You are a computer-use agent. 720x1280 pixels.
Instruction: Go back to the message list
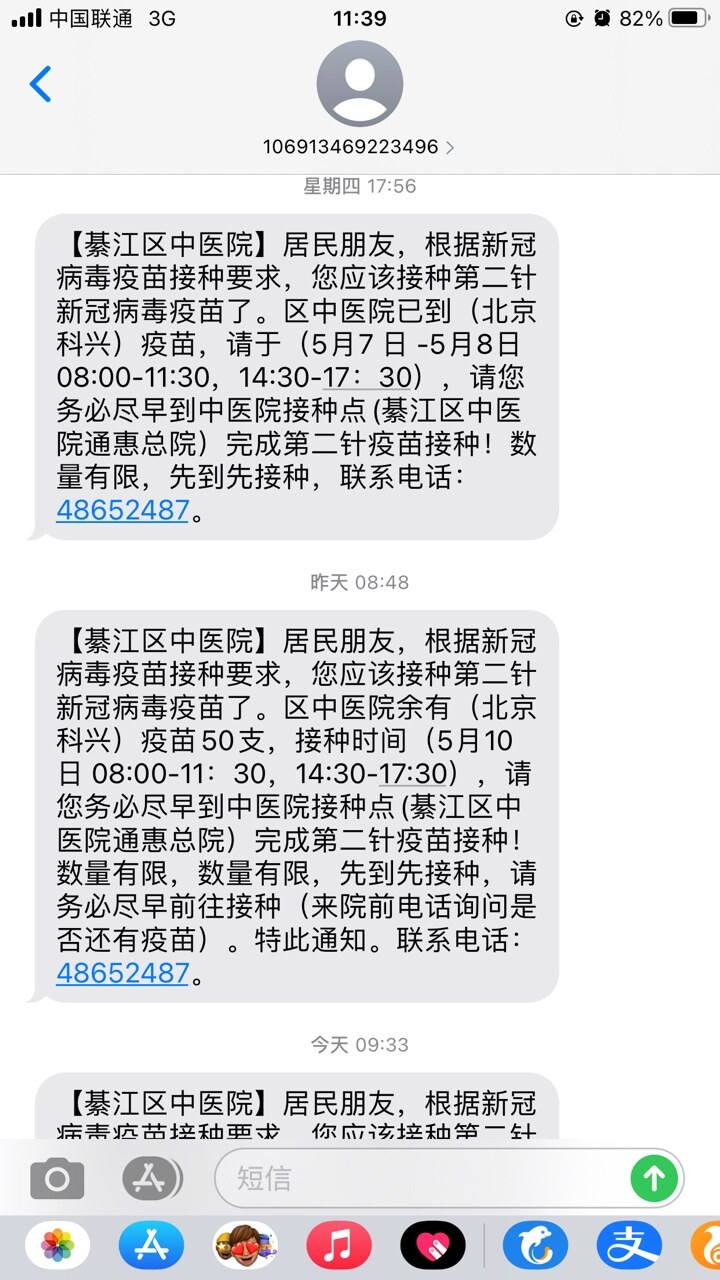40,85
